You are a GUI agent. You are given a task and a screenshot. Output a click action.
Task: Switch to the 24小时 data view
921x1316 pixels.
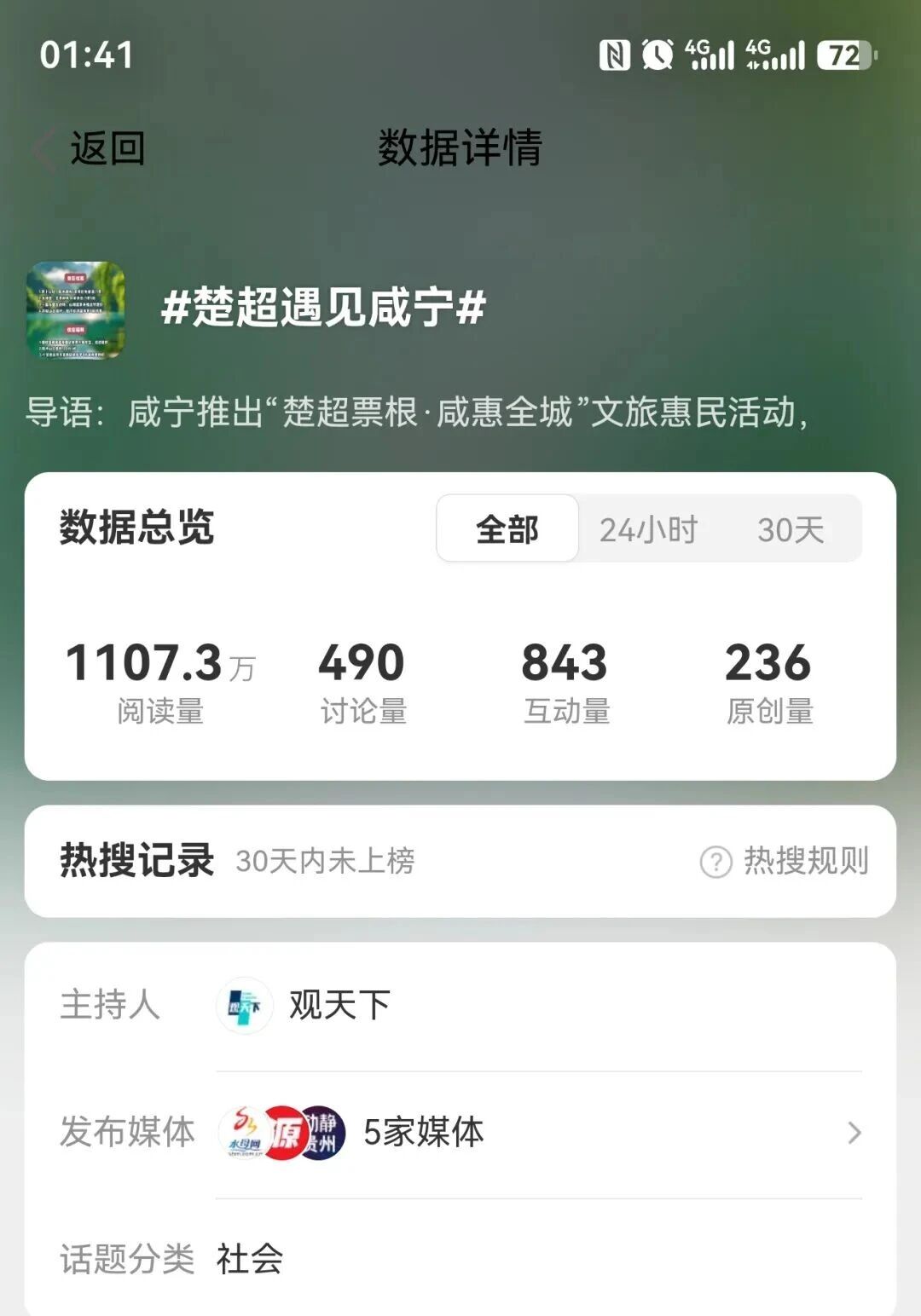tap(648, 529)
